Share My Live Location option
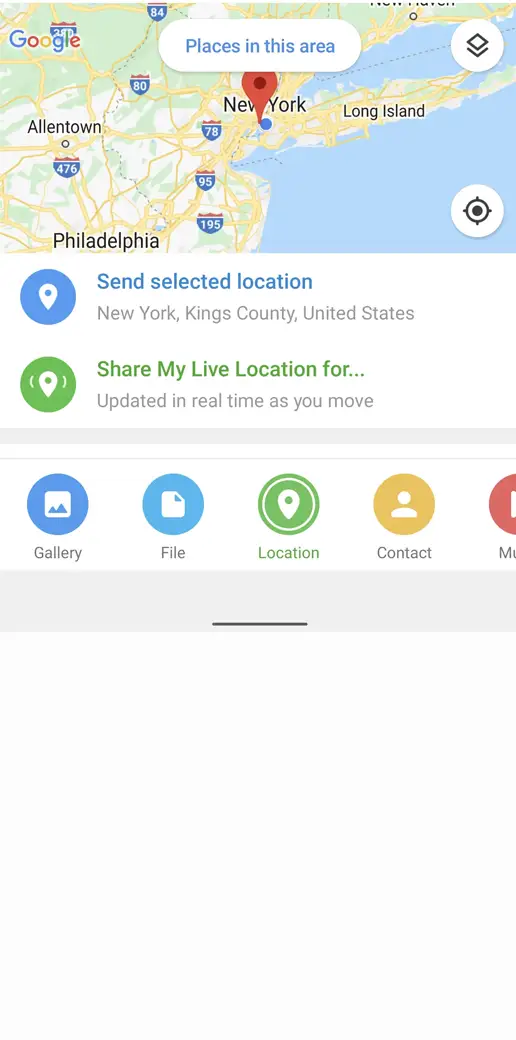516x1040 pixels. pos(258,384)
